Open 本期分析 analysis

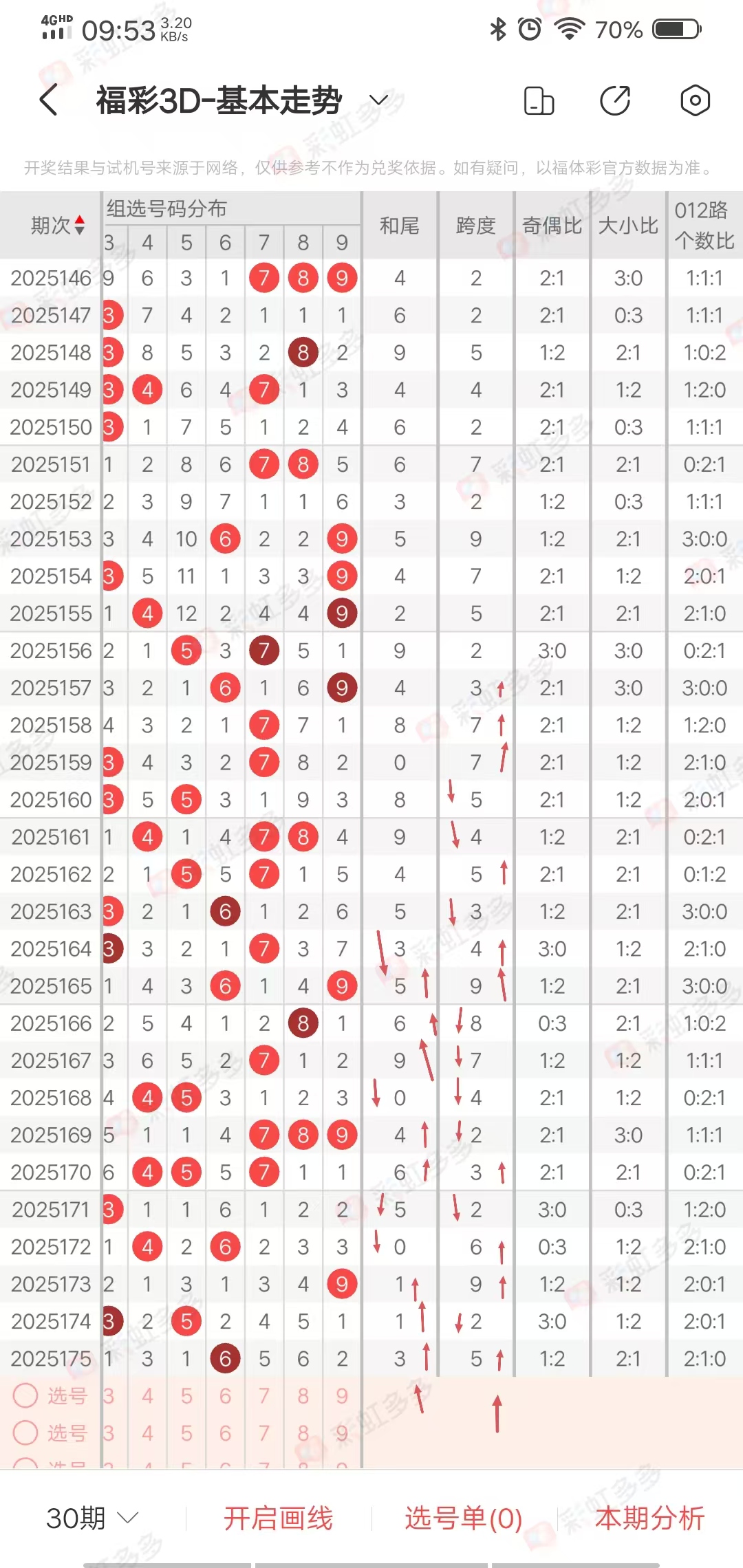pos(649,1518)
